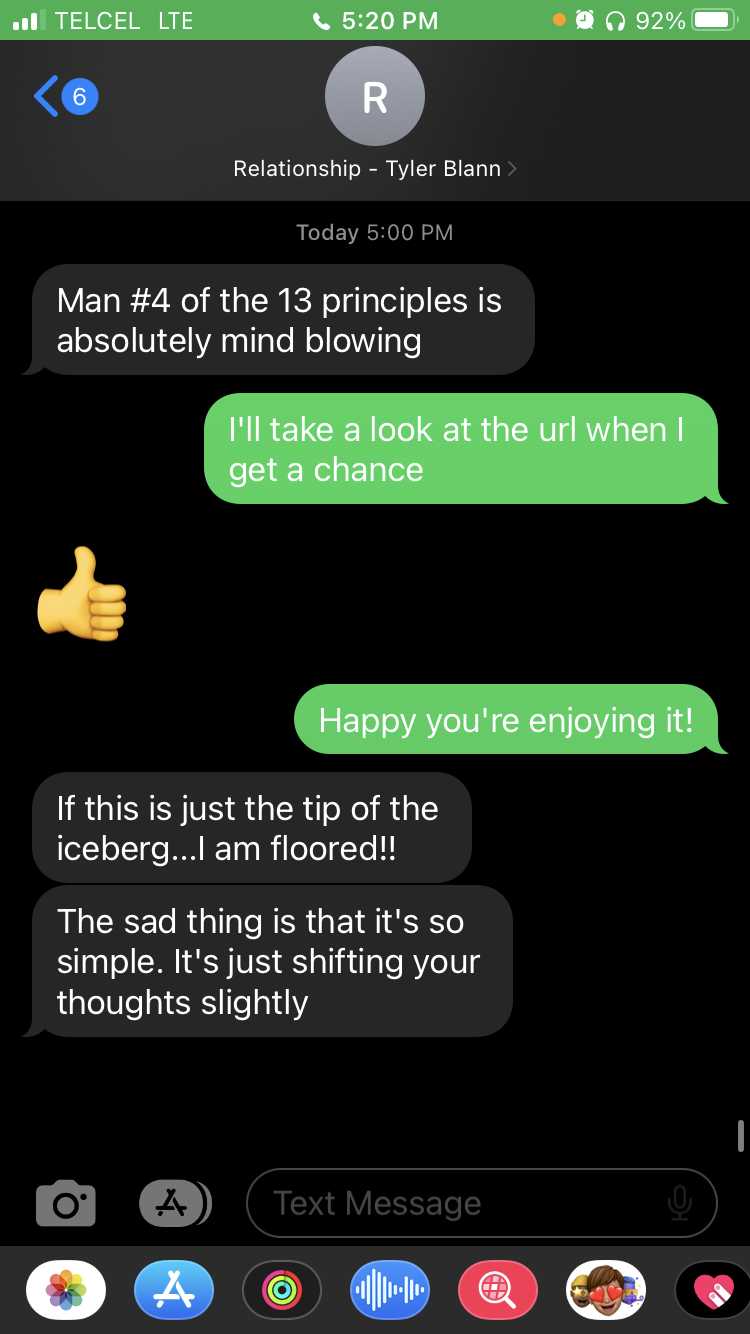Open Memoji stickers in the app strip
This screenshot has height=1334, width=750.
tap(605, 1290)
